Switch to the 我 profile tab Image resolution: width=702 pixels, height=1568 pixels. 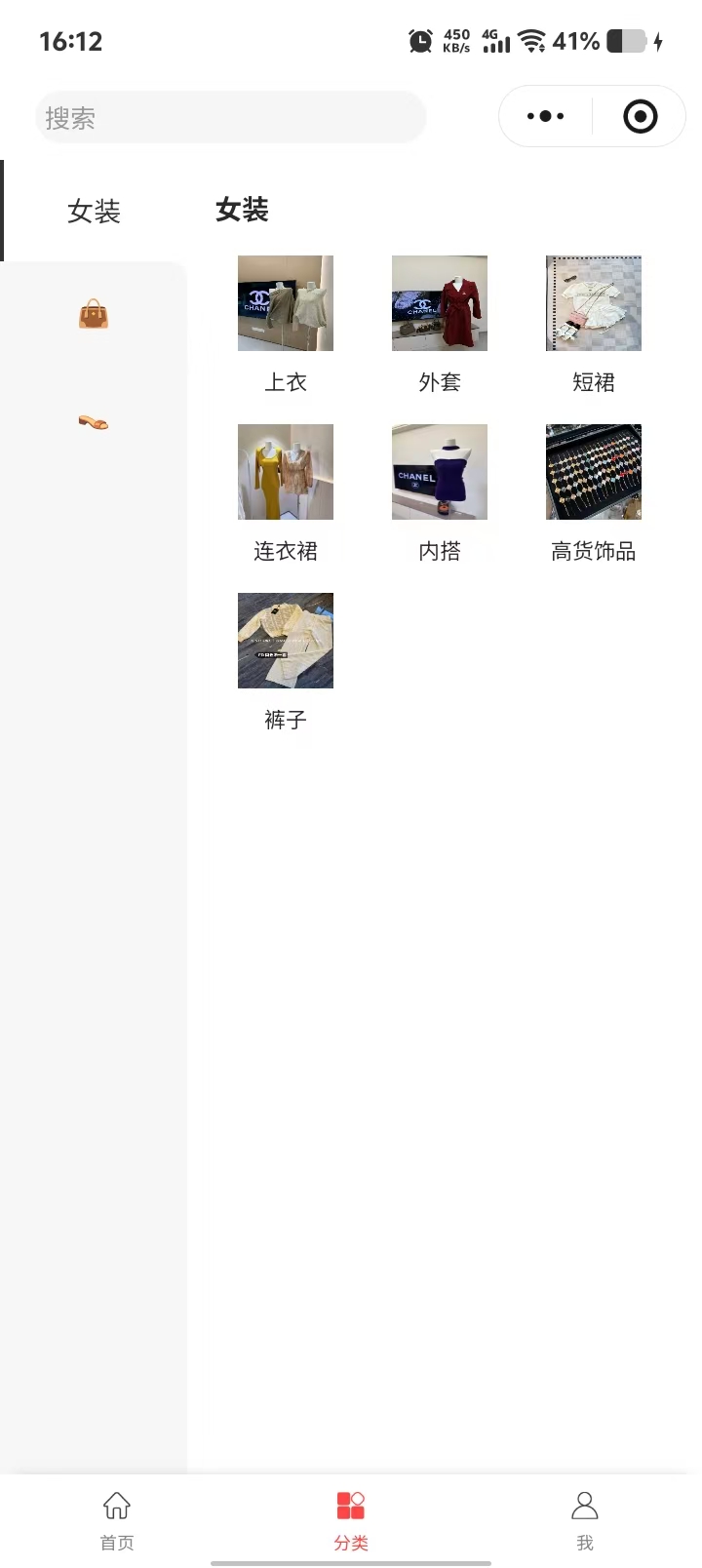click(x=585, y=1519)
